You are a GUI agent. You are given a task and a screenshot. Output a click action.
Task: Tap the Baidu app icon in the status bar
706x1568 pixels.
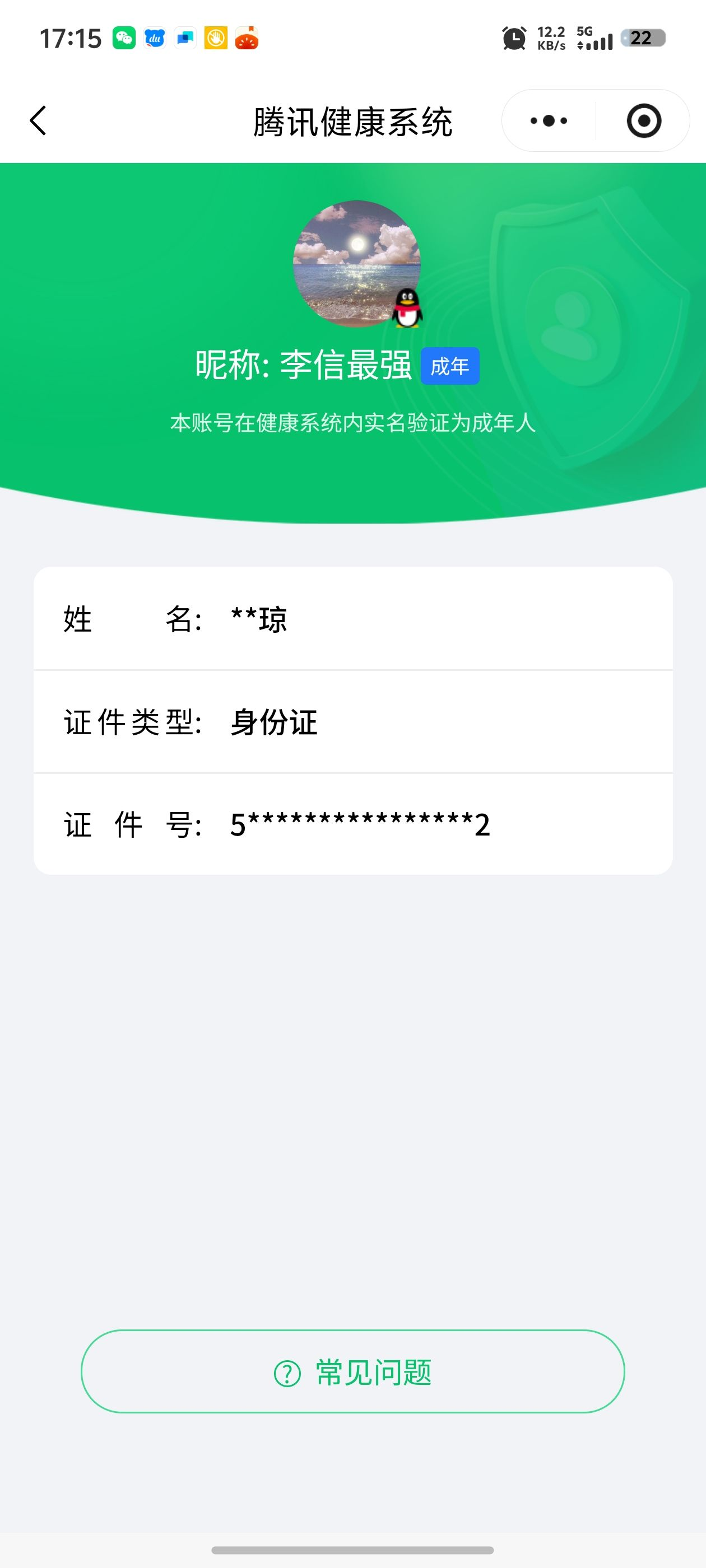click(154, 38)
